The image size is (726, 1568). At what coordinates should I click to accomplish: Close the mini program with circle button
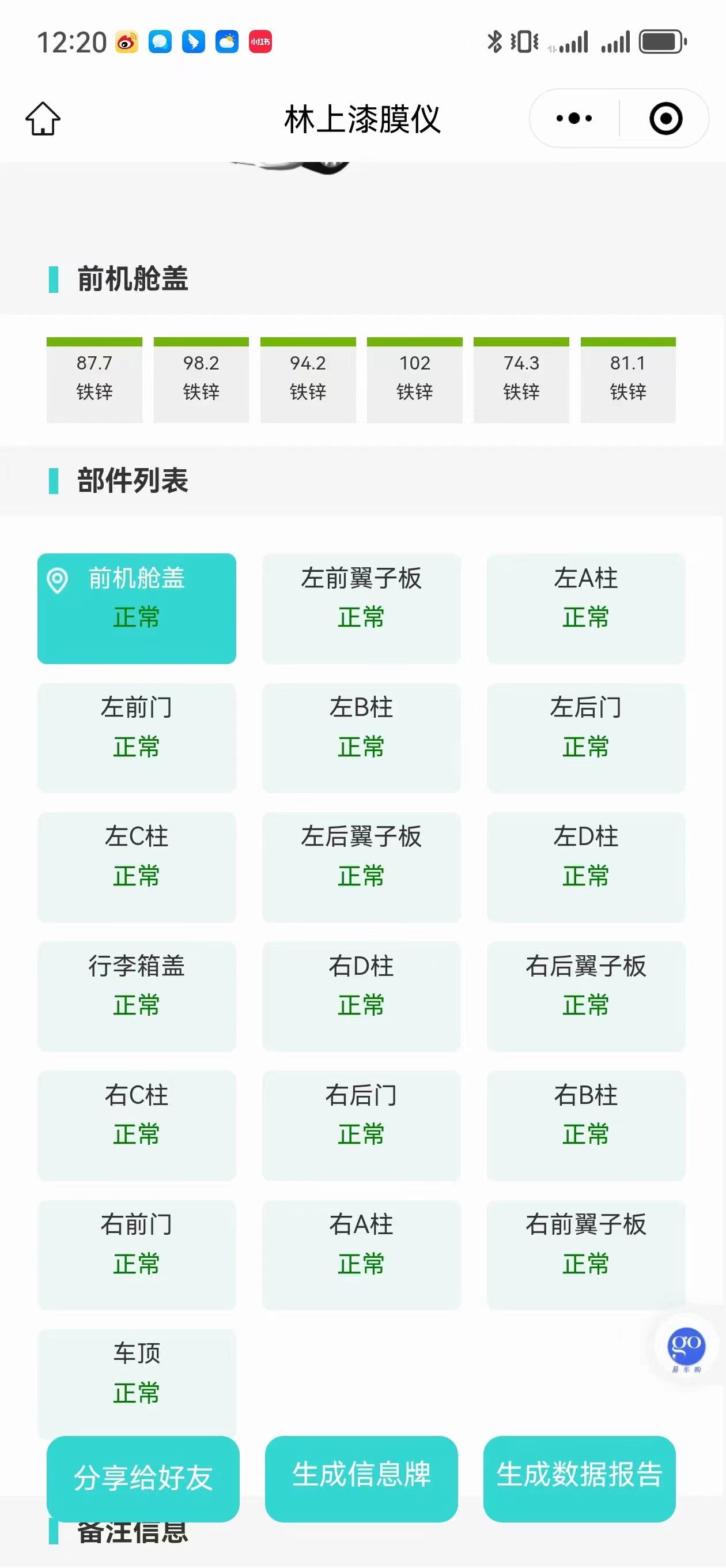click(x=665, y=118)
